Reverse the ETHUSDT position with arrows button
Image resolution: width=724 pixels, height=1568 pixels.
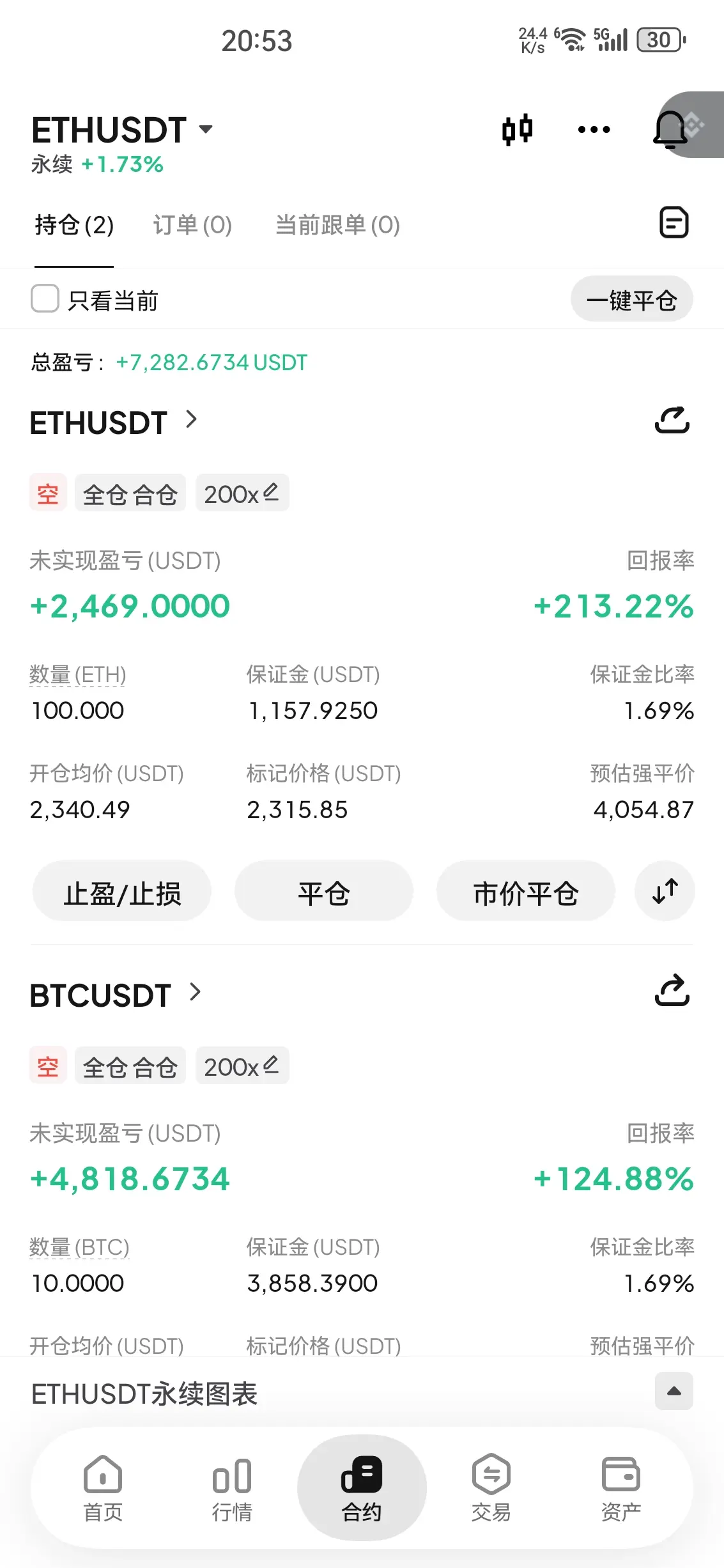[x=665, y=891]
